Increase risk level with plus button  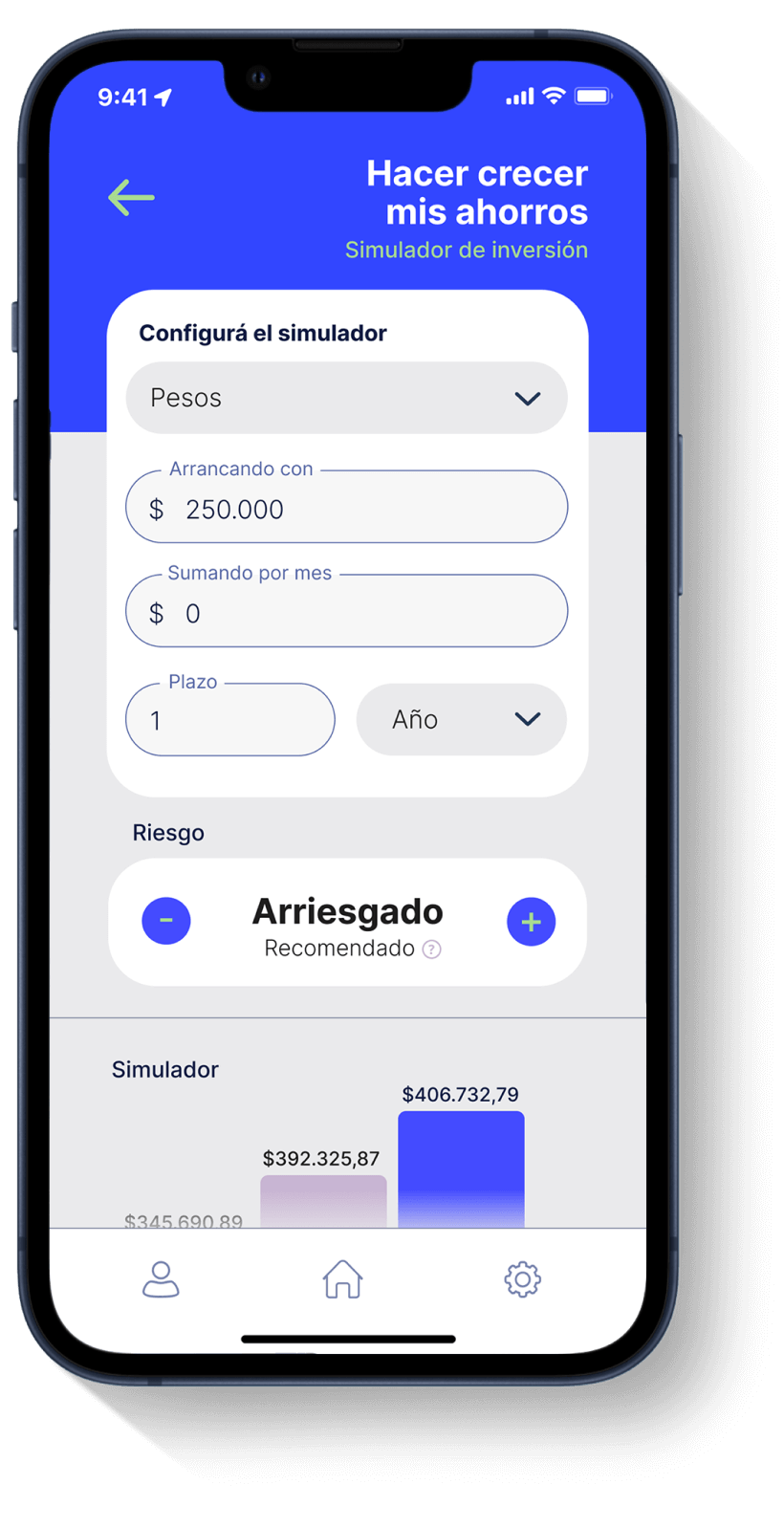coord(531,922)
